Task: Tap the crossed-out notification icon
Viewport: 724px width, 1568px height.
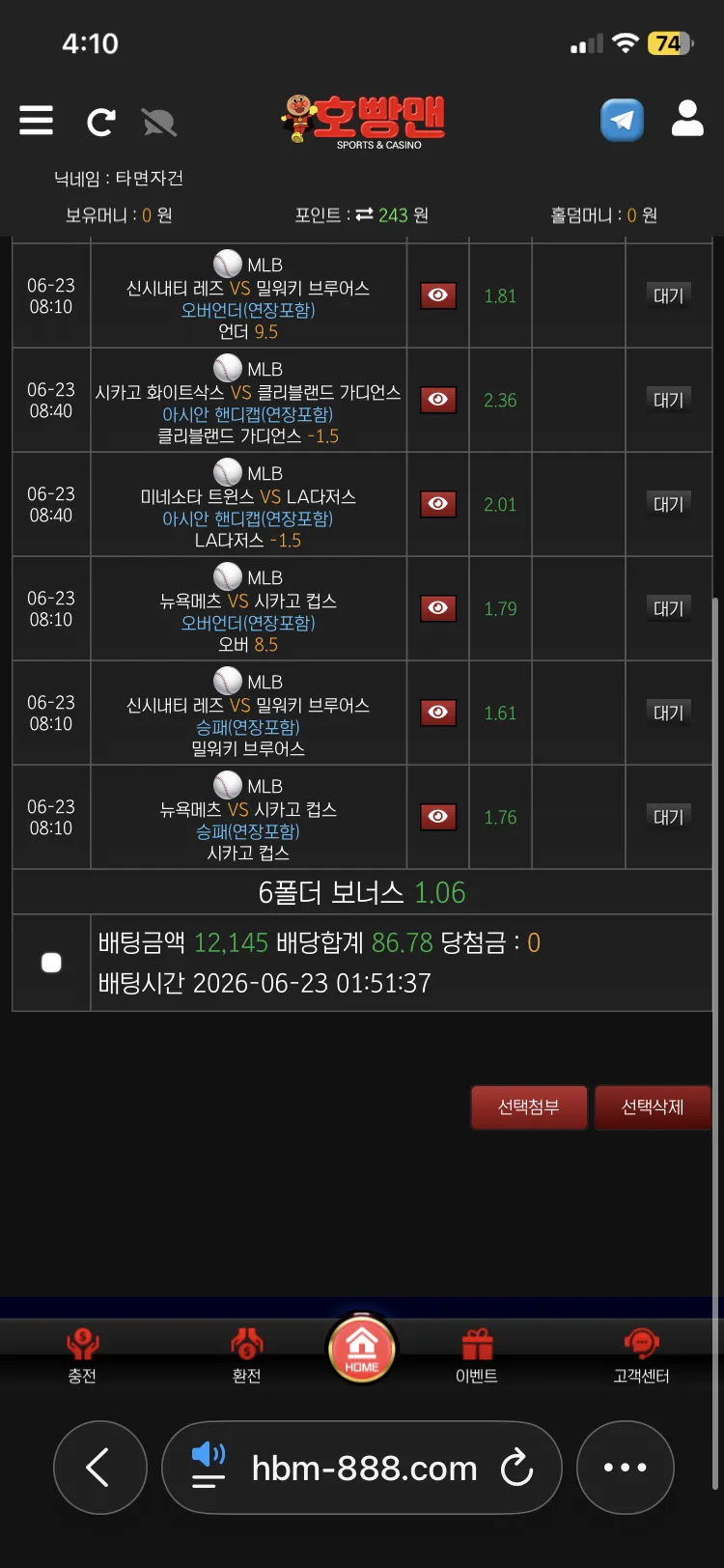Action: click(159, 122)
